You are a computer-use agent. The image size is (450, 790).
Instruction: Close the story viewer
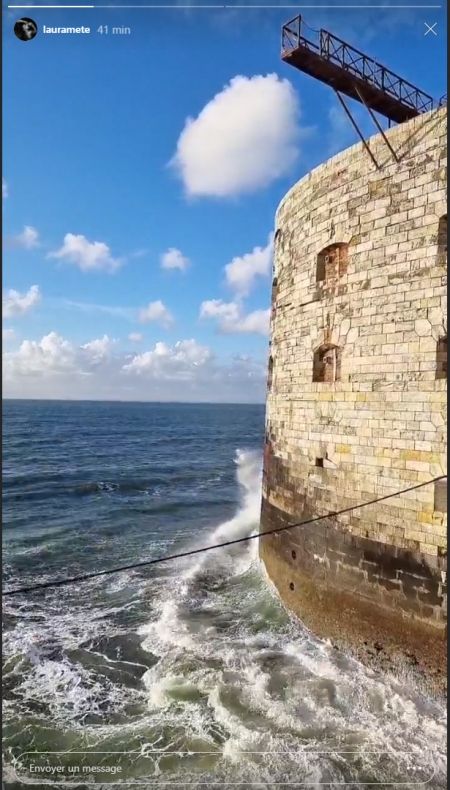(x=430, y=29)
